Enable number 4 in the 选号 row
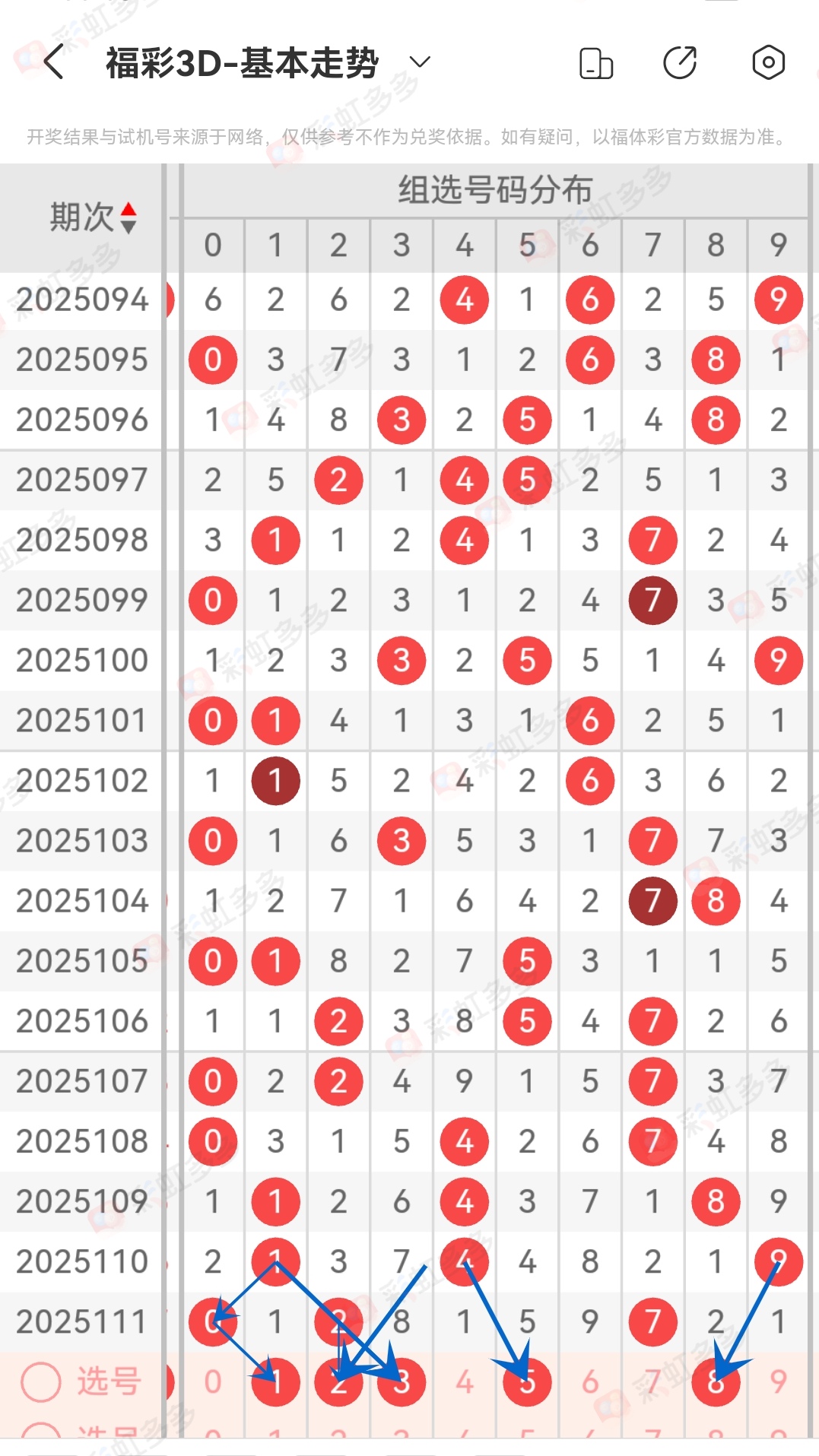Screen dimensions: 819x1456 point(464,1382)
